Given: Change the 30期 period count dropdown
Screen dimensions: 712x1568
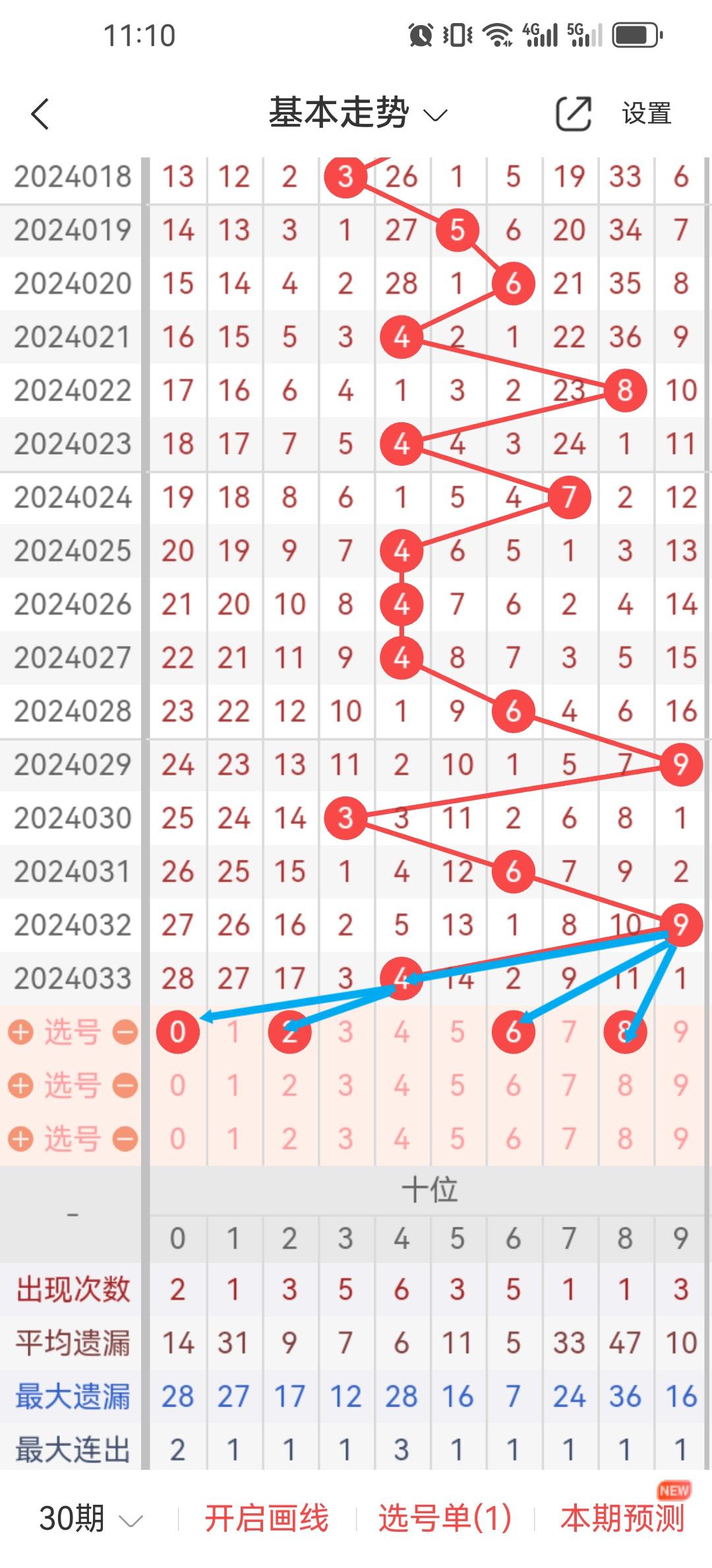Looking at the screenshot, I should 91,1519.
